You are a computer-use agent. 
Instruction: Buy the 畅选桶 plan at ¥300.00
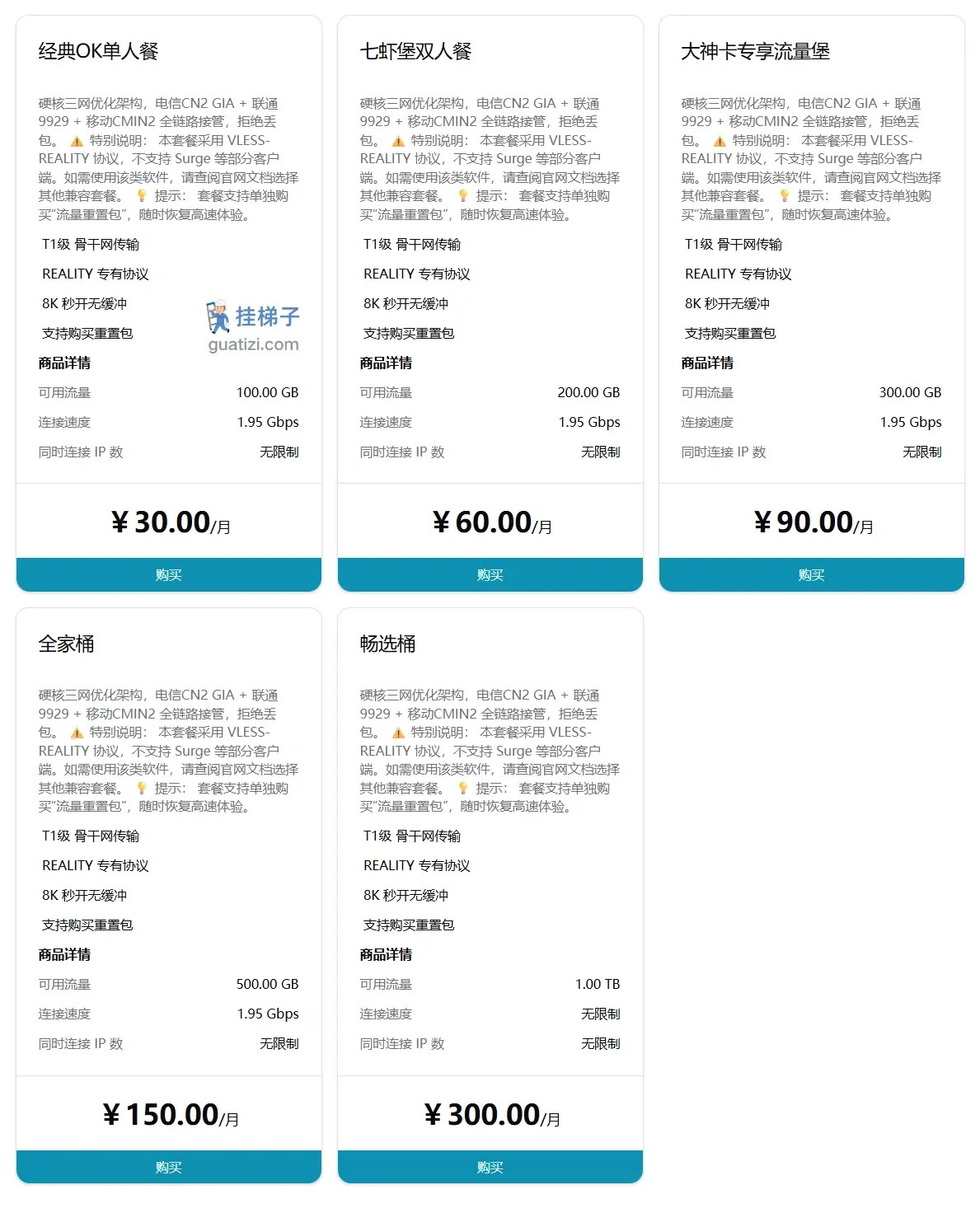(x=490, y=1167)
